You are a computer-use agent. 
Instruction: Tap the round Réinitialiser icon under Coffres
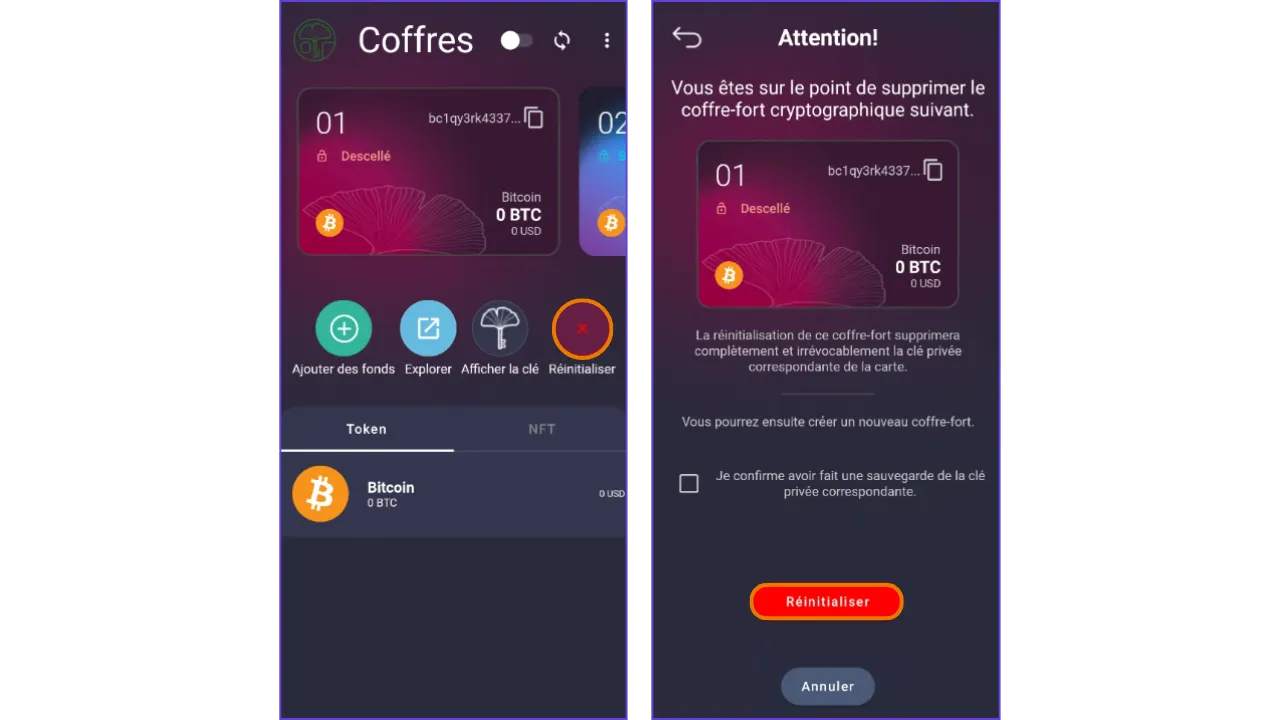[582, 329]
